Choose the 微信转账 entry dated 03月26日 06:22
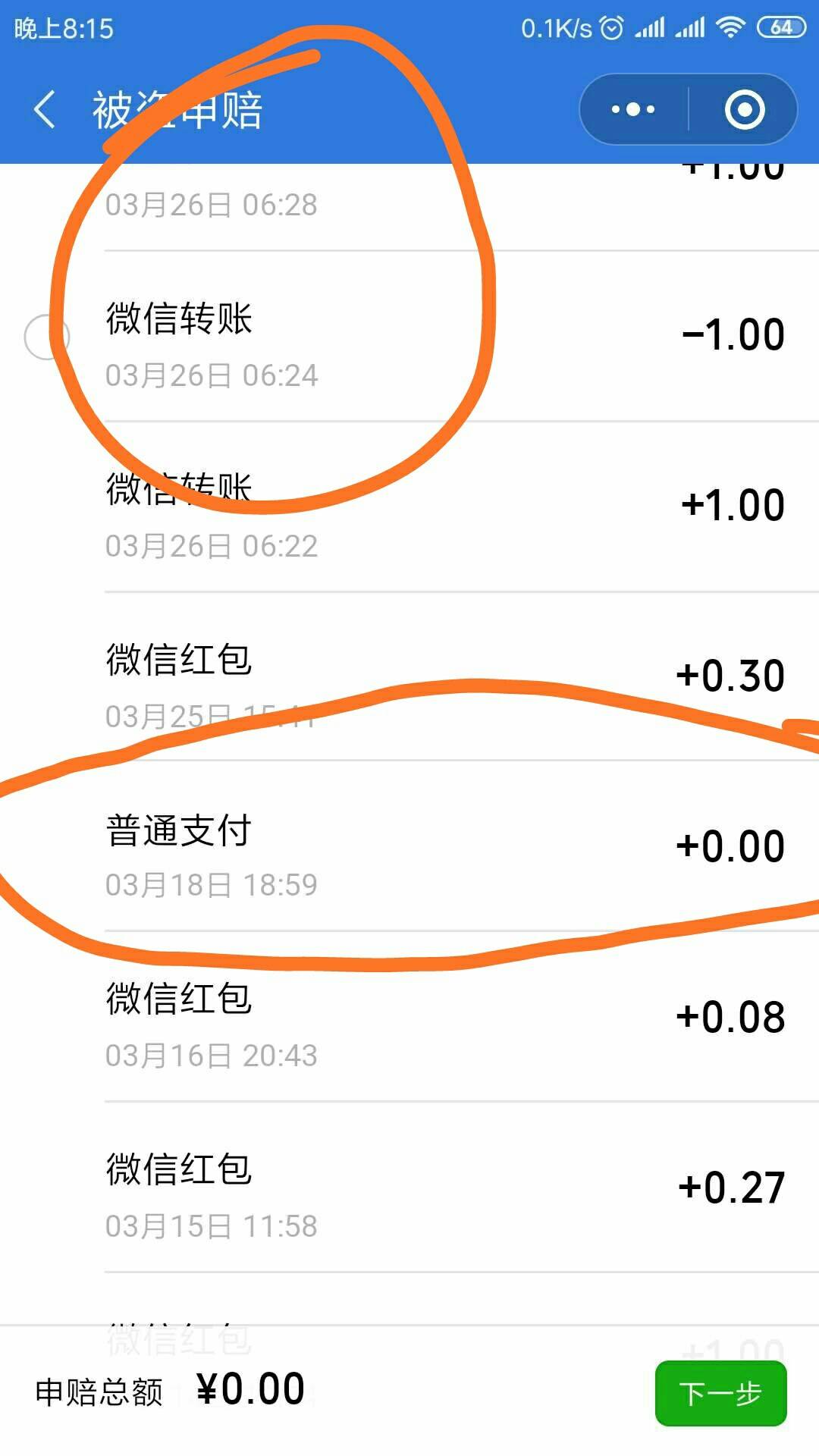 (x=409, y=507)
